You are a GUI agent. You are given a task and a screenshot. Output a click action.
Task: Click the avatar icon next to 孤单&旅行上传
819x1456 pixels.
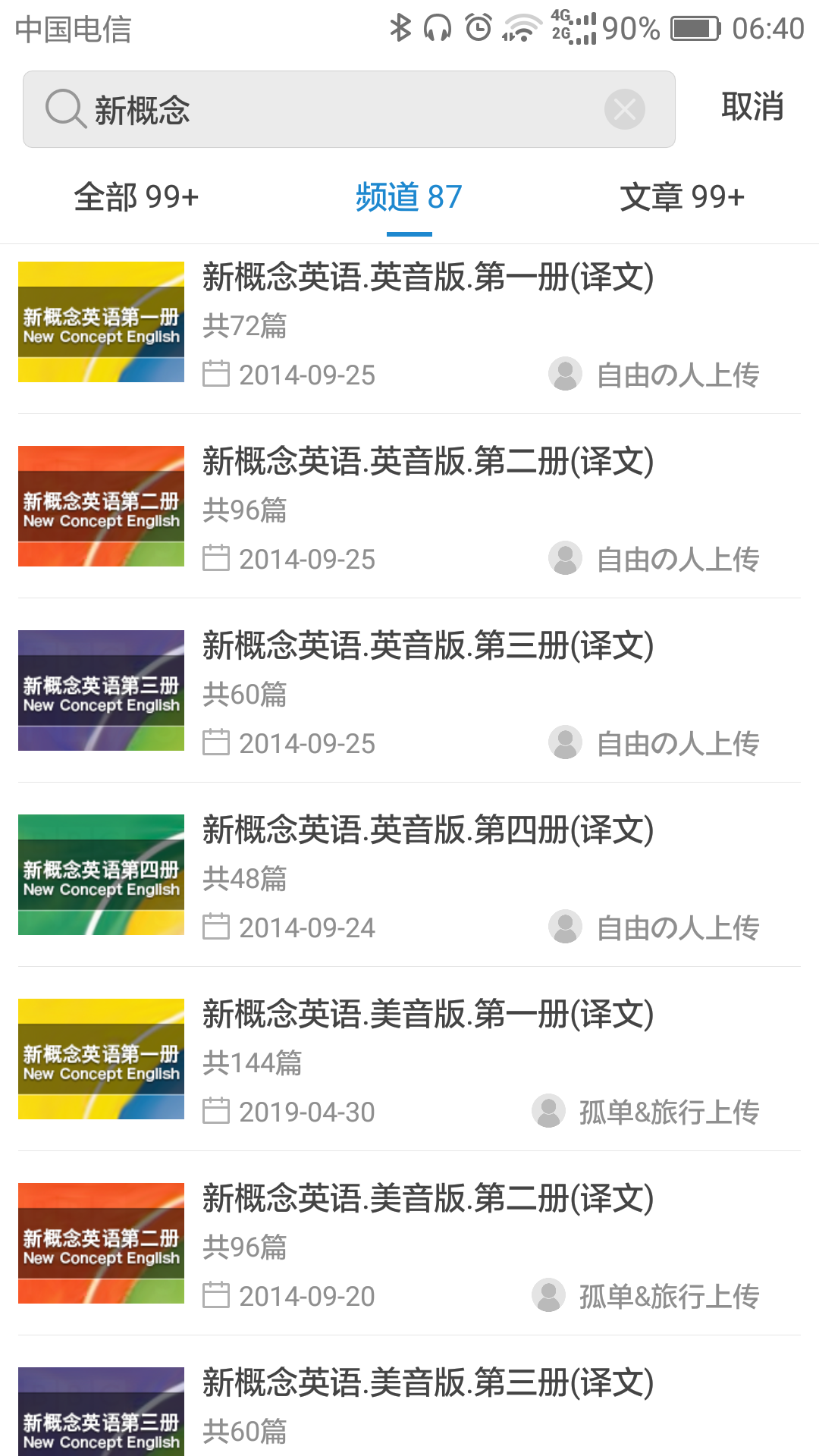coord(548,1111)
